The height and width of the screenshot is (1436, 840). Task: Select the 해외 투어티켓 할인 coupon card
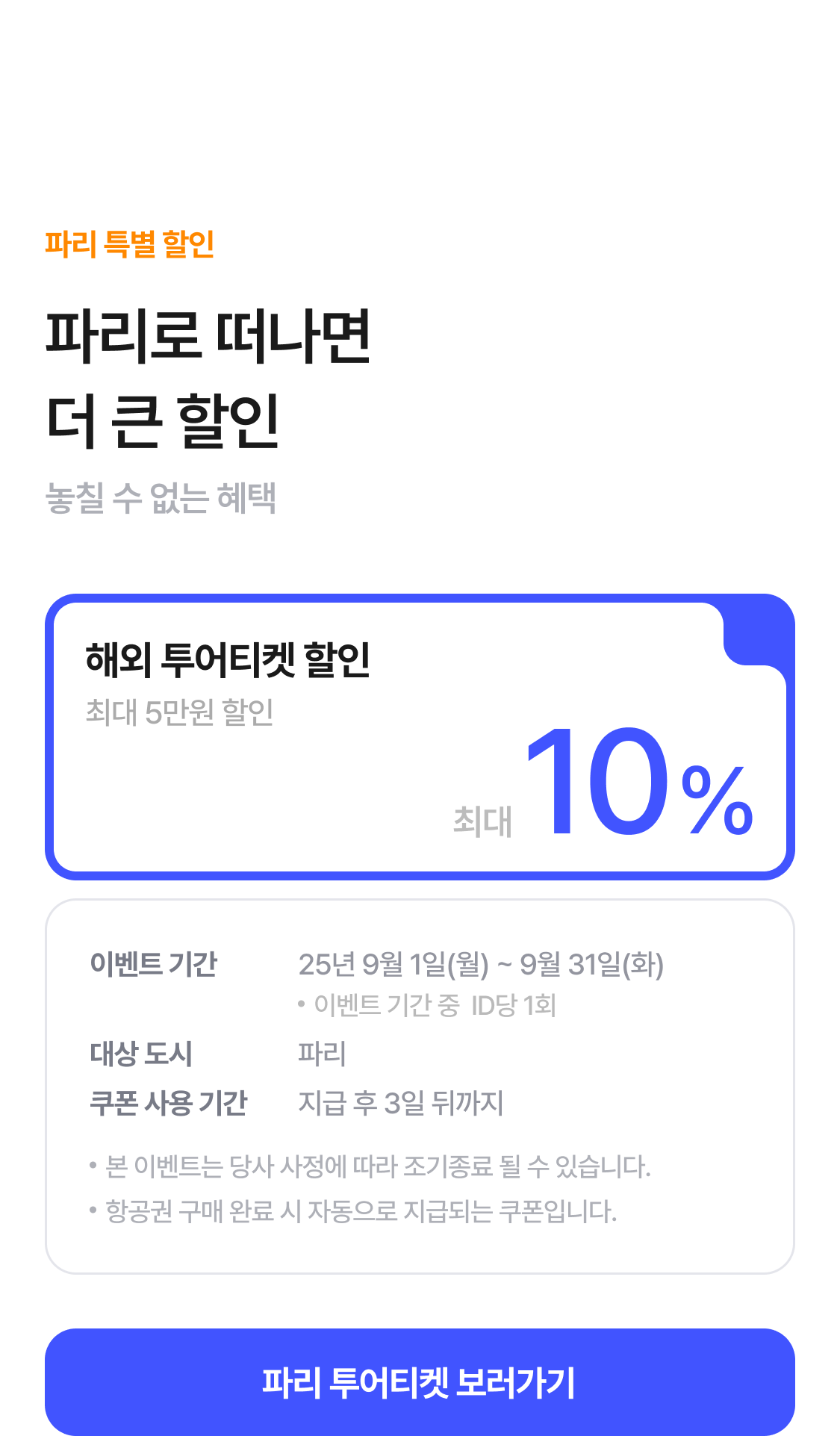(x=420, y=737)
